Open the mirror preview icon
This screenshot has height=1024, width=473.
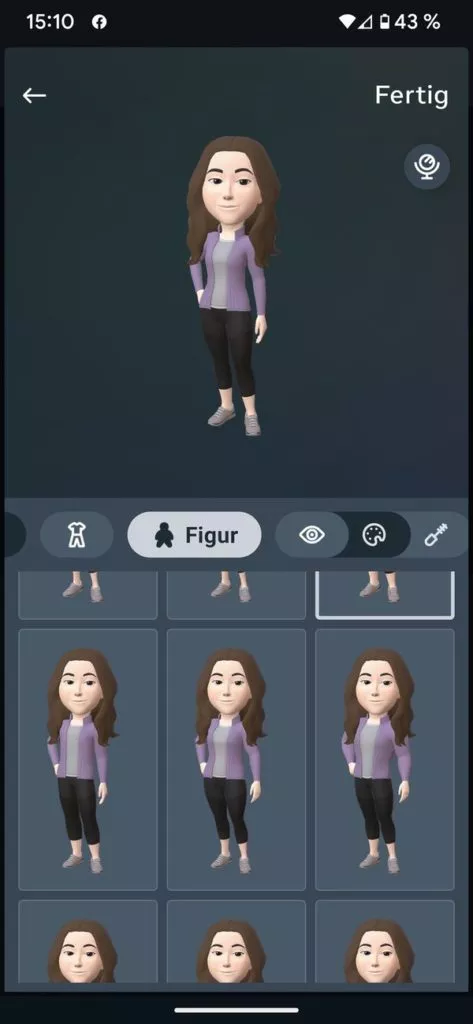[x=427, y=167]
